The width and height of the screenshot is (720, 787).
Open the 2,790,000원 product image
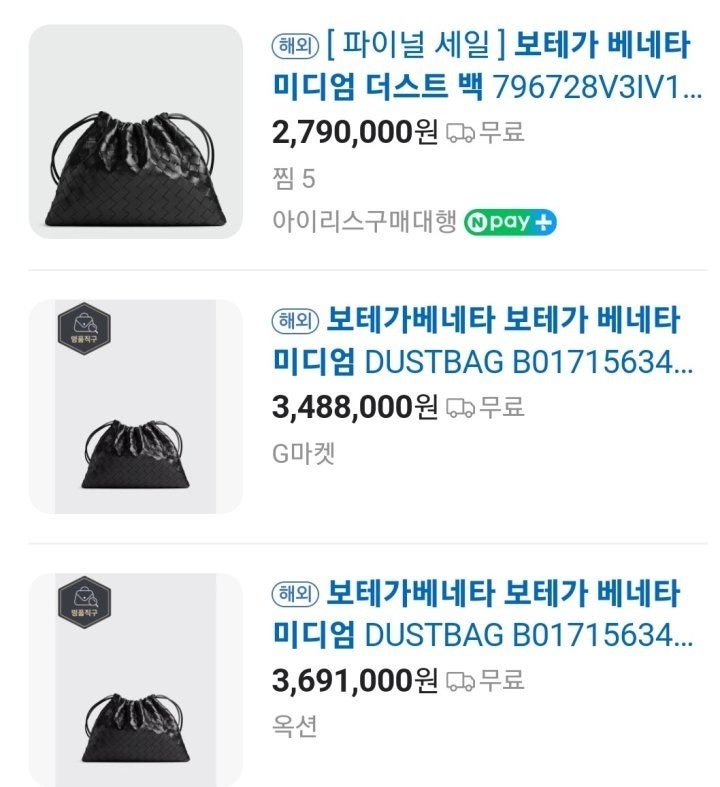coord(135,131)
